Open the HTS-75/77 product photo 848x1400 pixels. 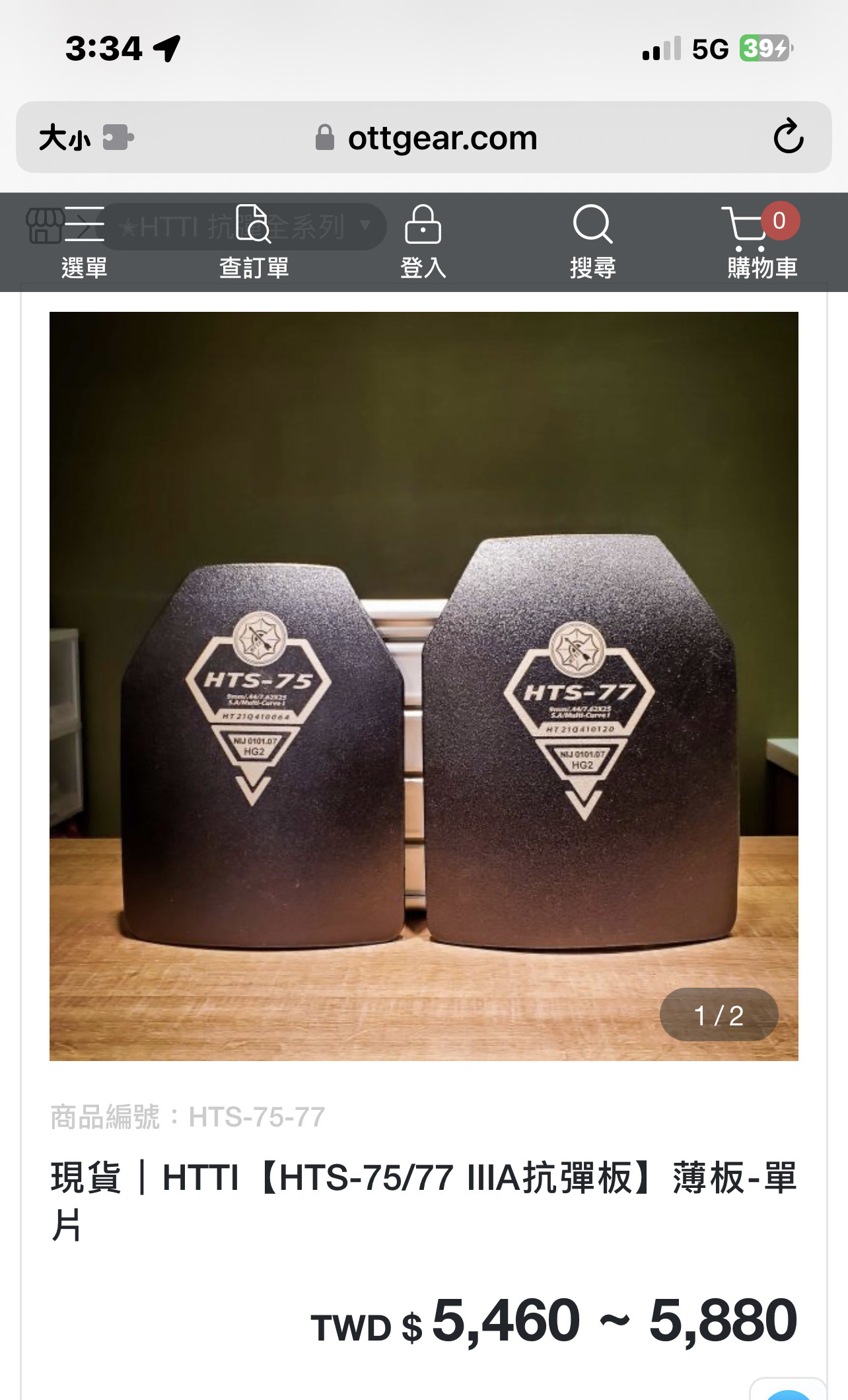pos(423,686)
